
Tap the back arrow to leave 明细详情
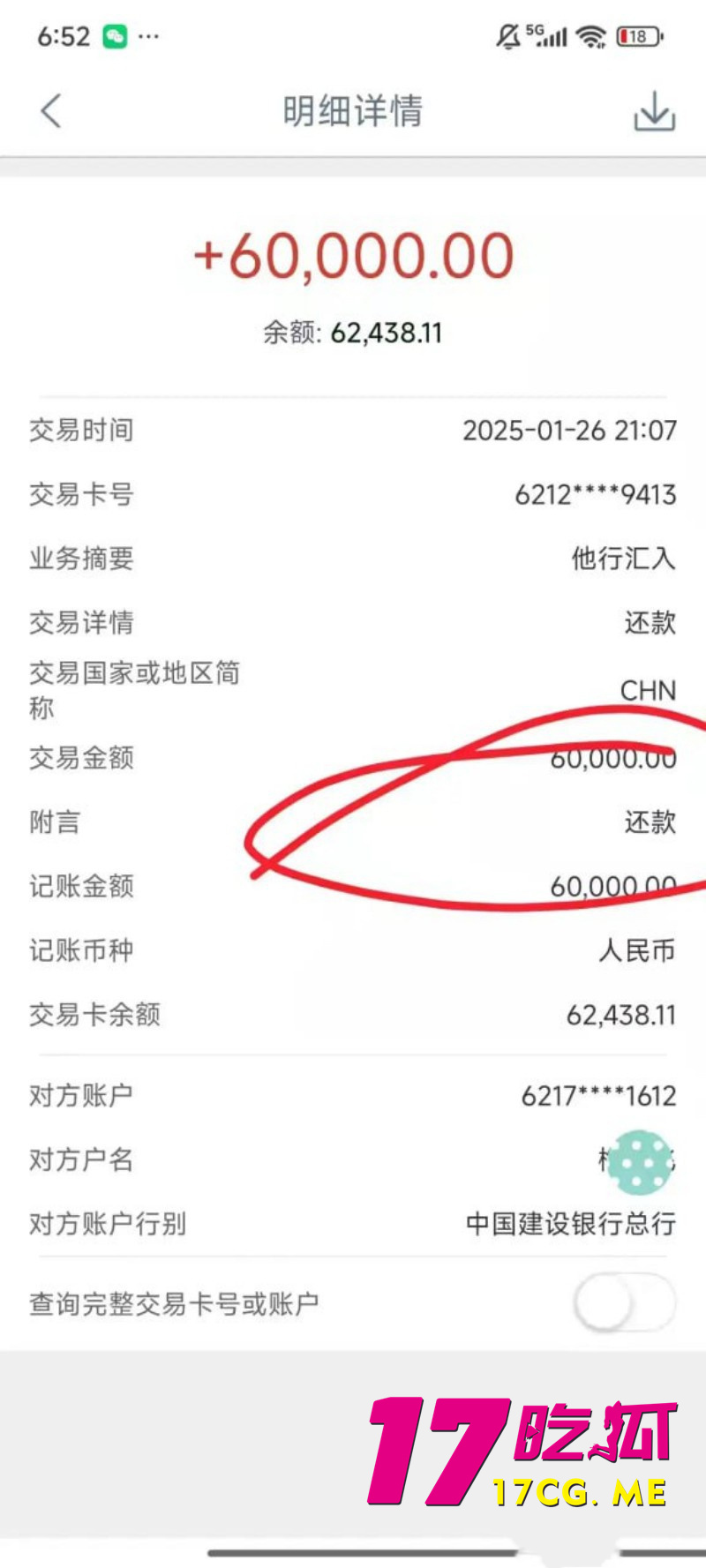[x=50, y=111]
